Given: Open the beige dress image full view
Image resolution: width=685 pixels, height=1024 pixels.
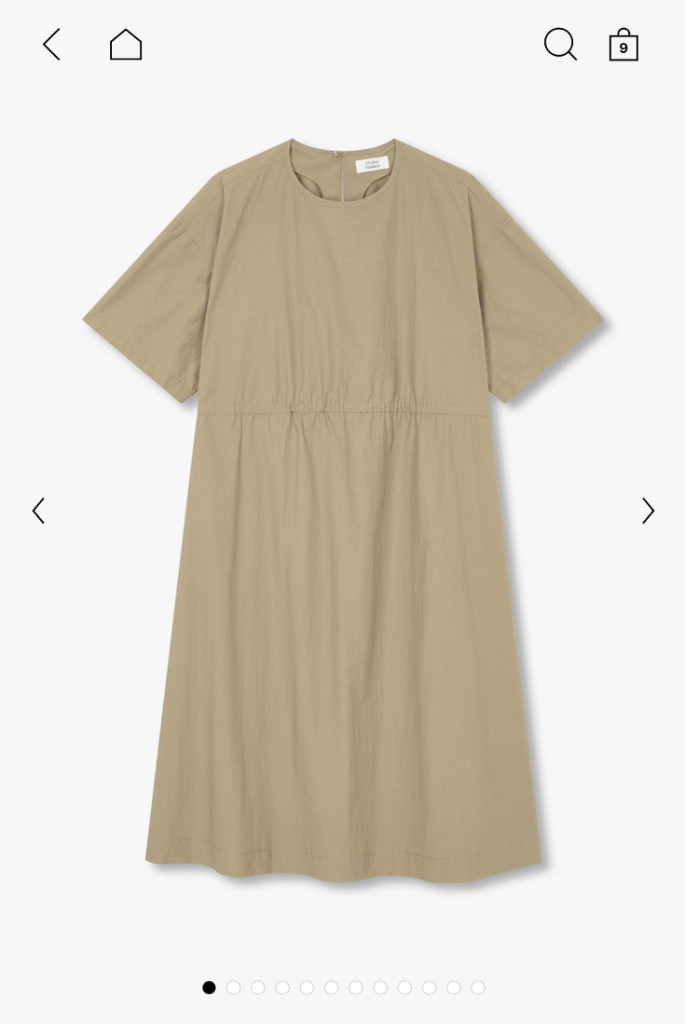Looking at the screenshot, I should coord(343,510).
